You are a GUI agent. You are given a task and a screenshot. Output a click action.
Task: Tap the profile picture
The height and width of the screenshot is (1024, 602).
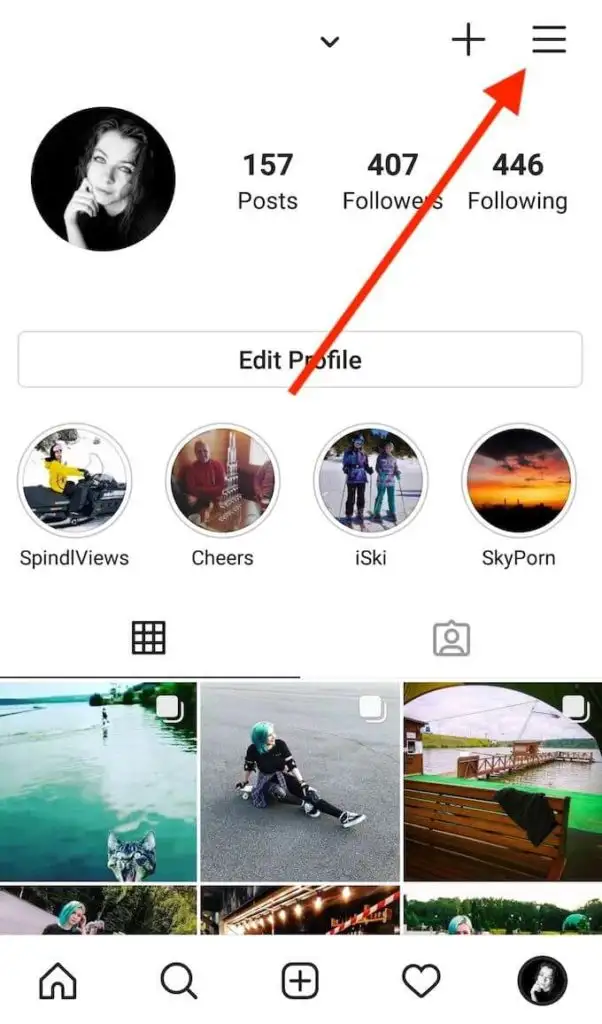coord(103,180)
